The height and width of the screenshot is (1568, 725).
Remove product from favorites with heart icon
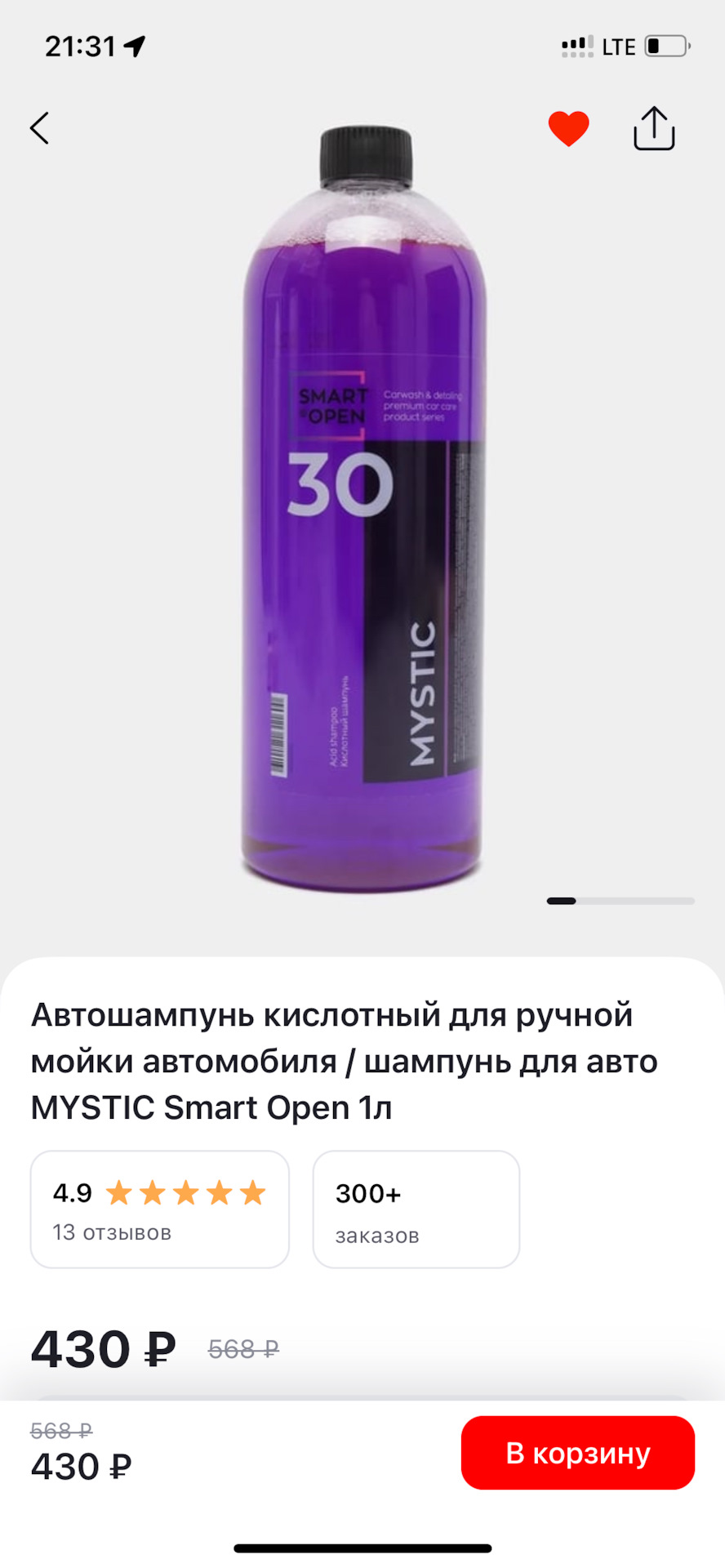pyautogui.click(x=568, y=128)
